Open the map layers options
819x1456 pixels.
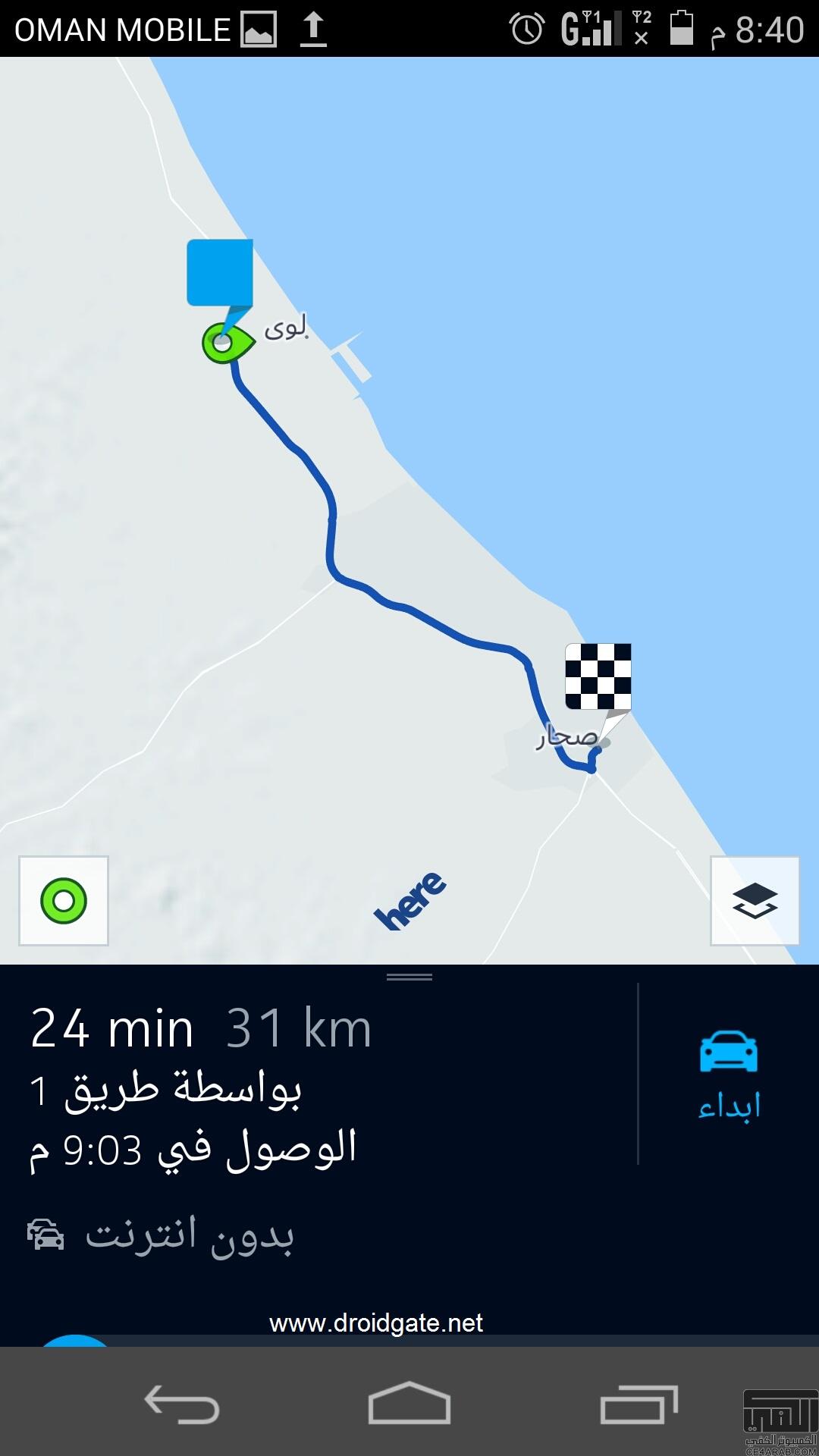coord(755,901)
